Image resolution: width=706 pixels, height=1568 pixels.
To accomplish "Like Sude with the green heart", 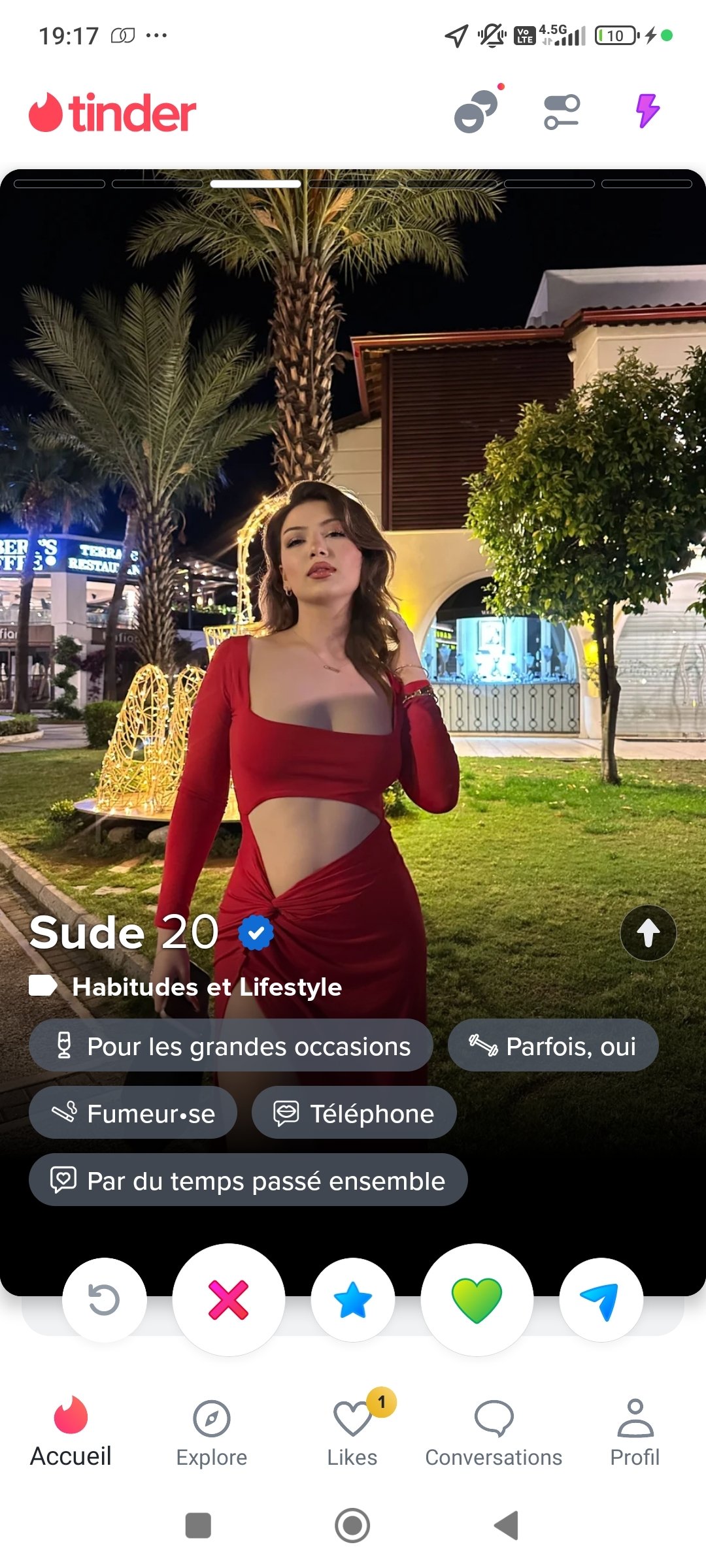I will click(477, 1299).
